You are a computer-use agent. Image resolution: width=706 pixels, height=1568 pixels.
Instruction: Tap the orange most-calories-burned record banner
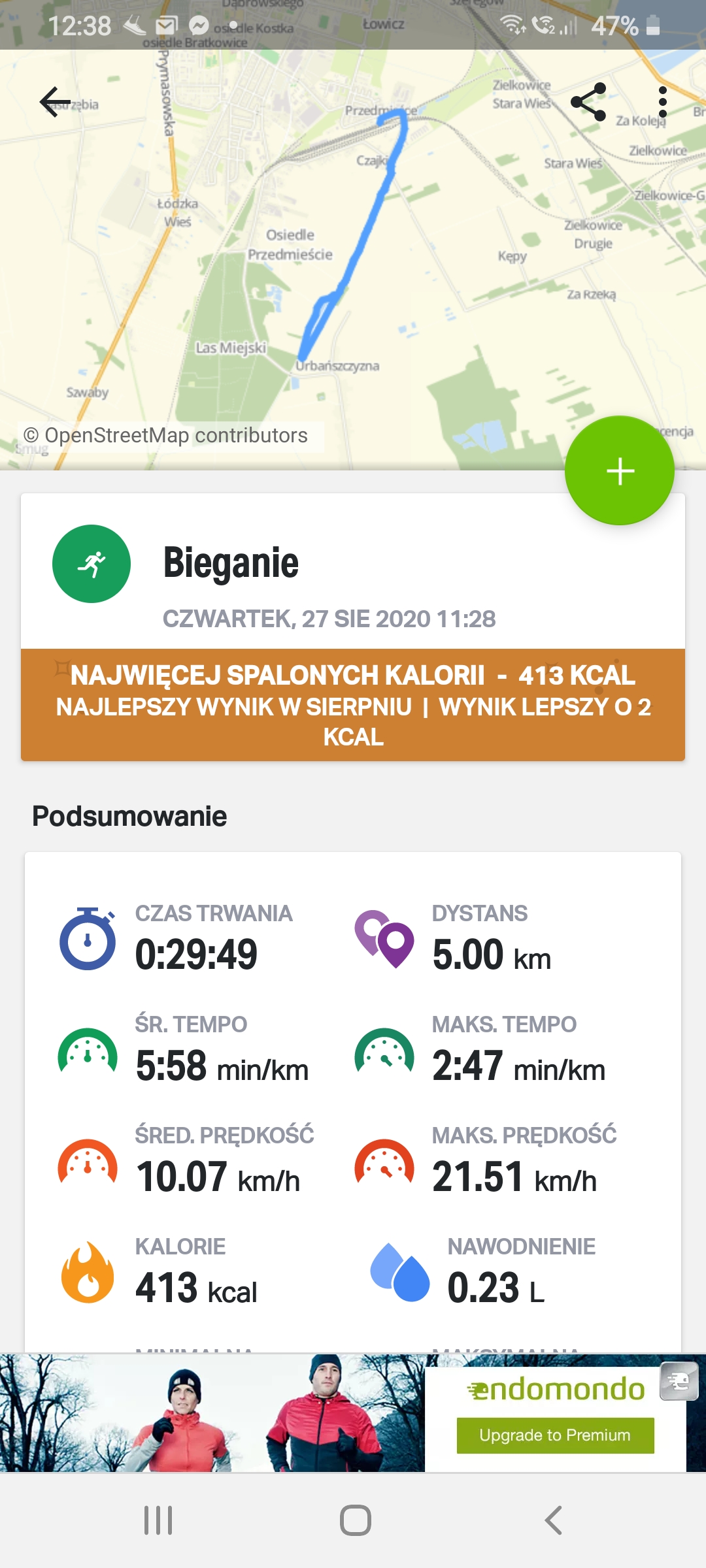point(353,704)
